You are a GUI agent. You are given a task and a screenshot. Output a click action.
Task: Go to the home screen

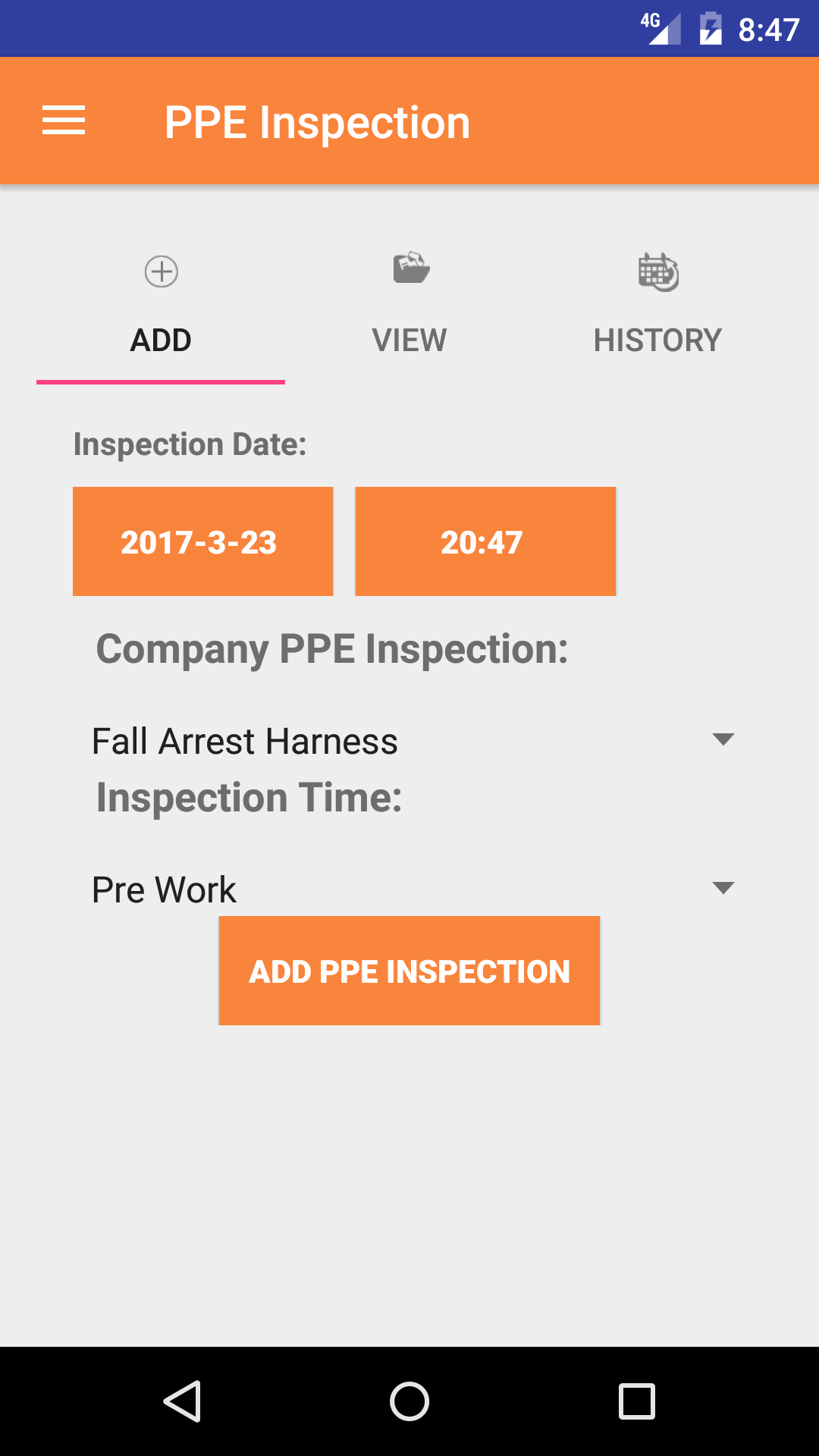409,1401
